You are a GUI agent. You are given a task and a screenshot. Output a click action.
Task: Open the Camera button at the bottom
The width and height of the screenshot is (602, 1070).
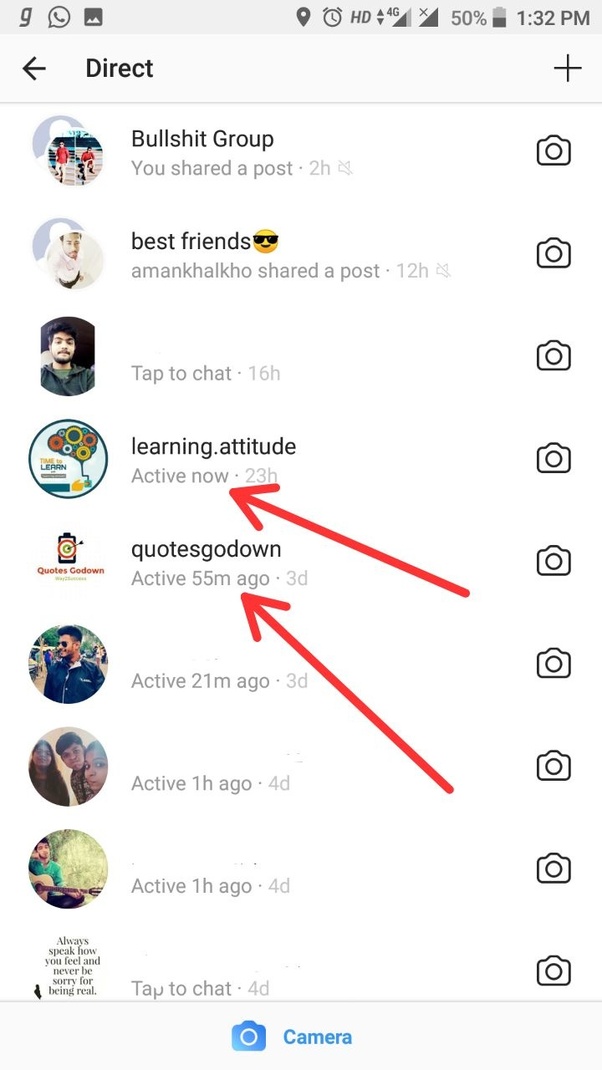pos(292,1037)
